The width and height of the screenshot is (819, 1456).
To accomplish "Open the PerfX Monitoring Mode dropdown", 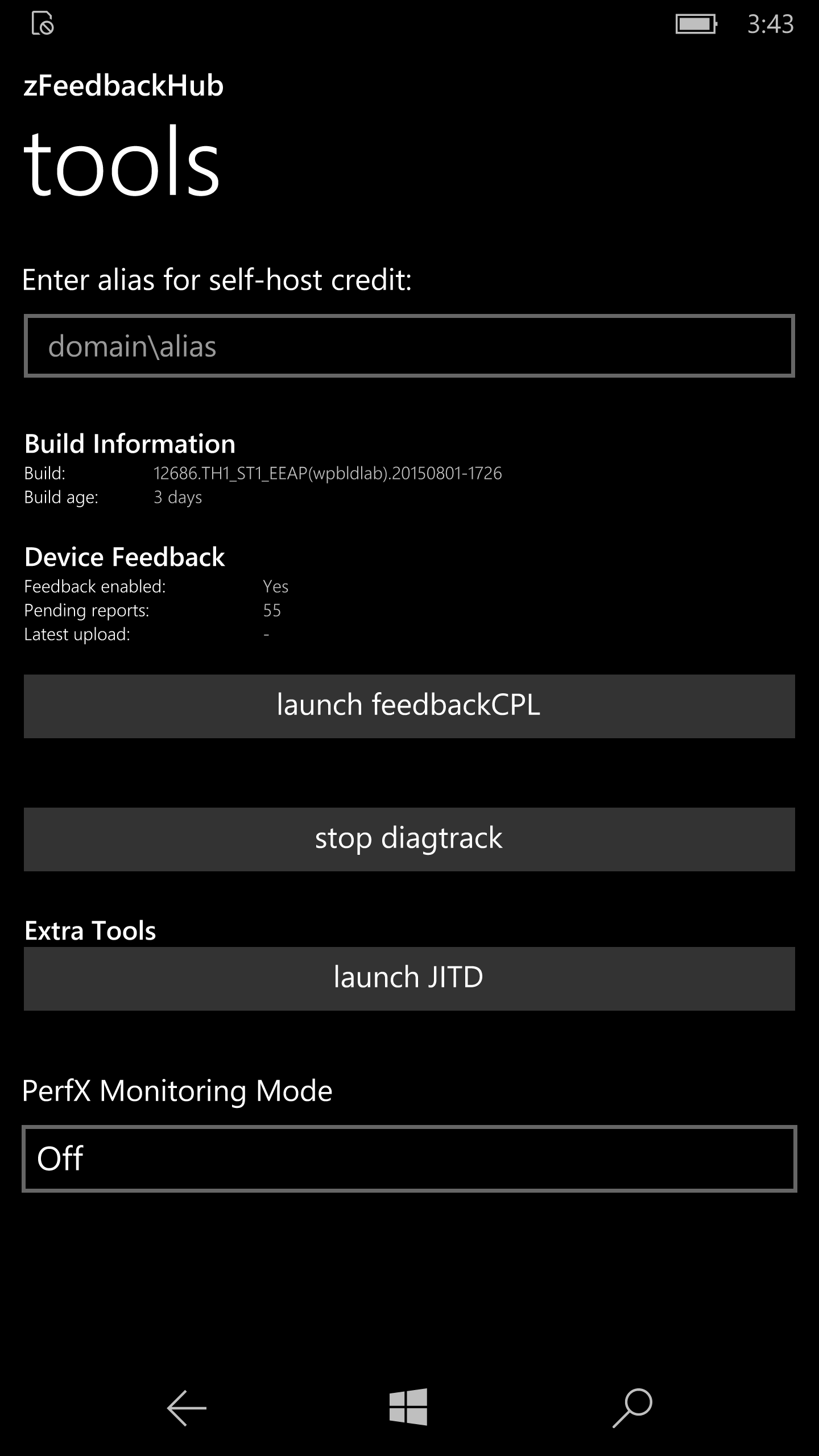I will pos(409,1159).
